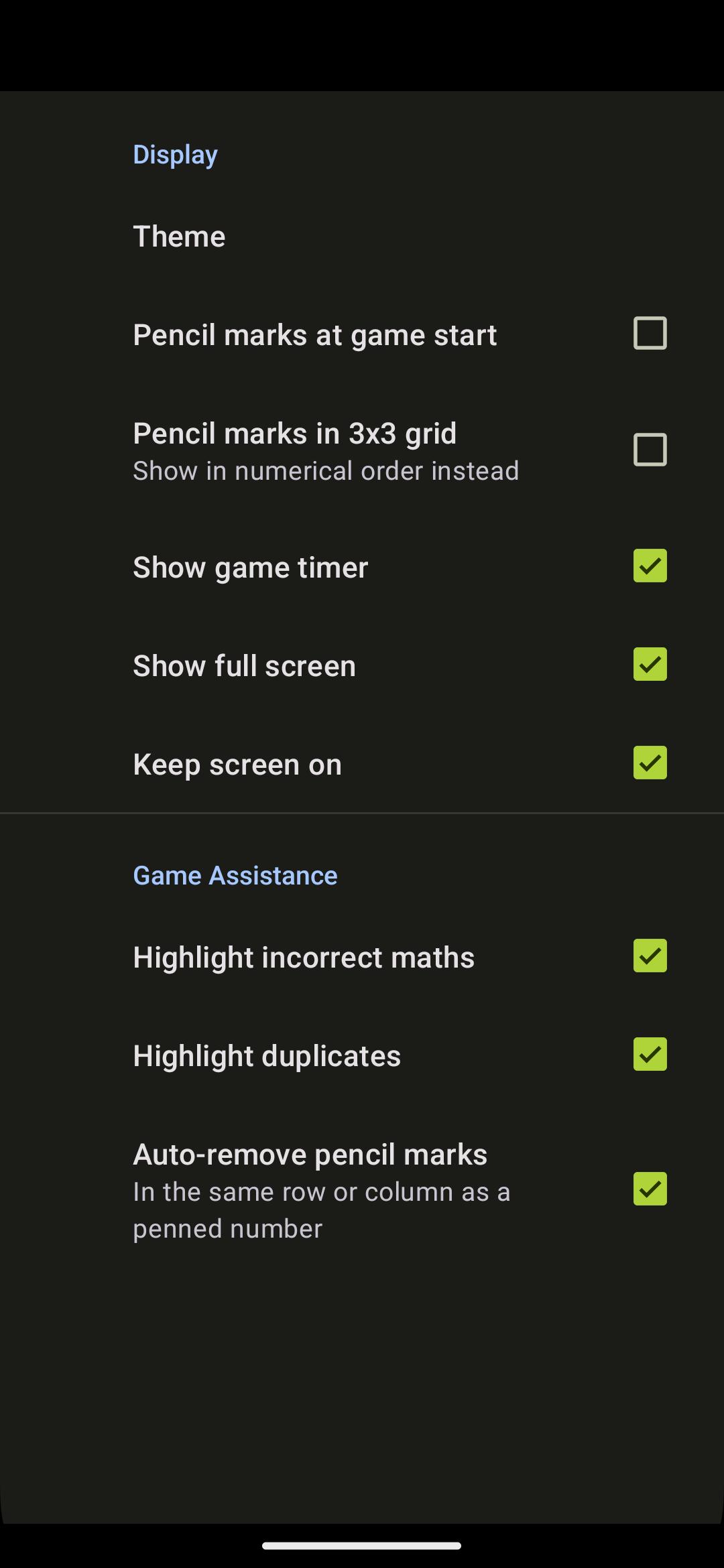
Task: Click the Game Assistance section header
Action: (x=235, y=874)
